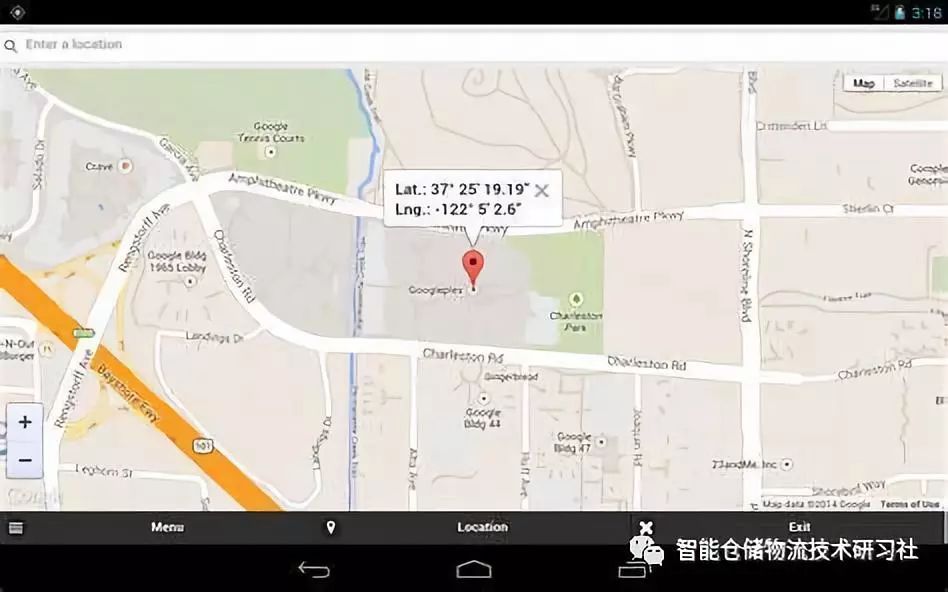Go to home with system home button
The image size is (948, 592).
474,569
